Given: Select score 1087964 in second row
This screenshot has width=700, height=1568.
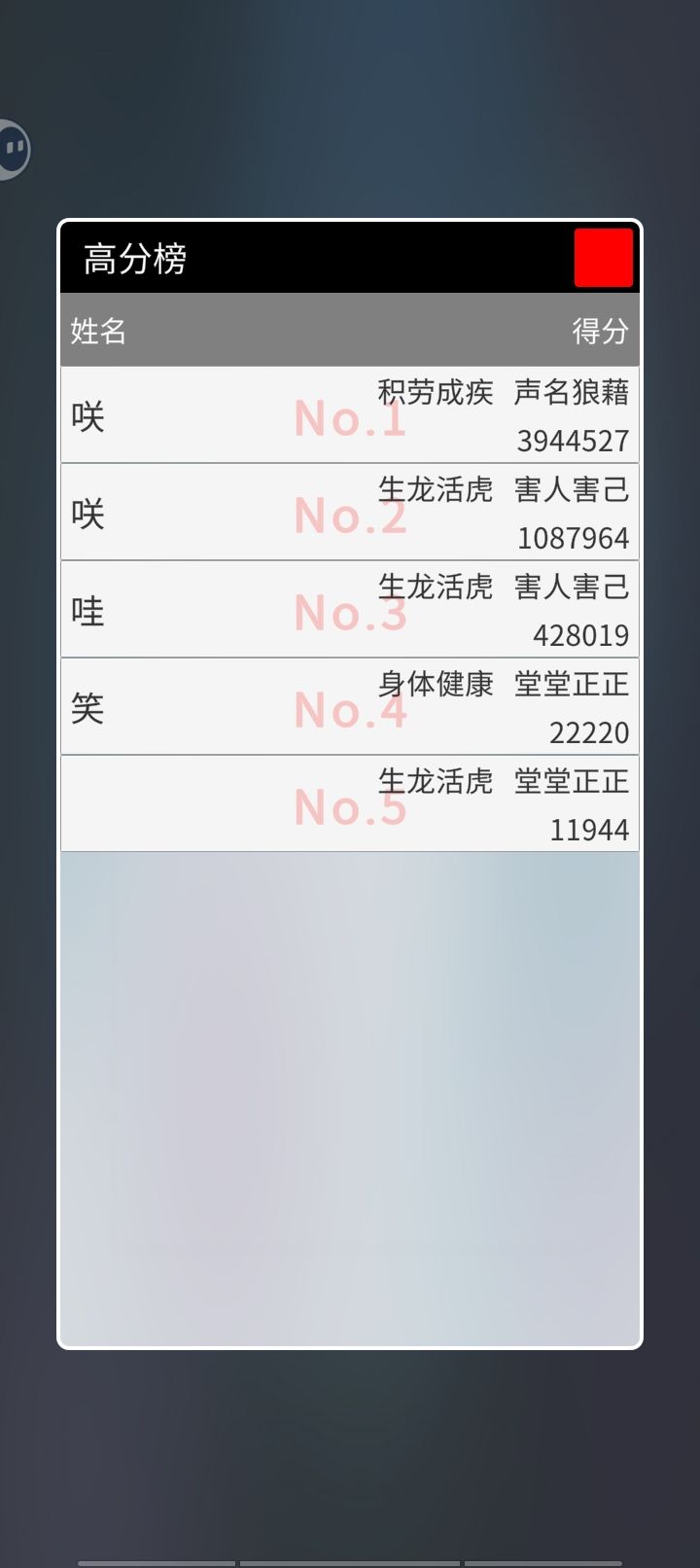Looking at the screenshot, I should (x=570, y=537).
